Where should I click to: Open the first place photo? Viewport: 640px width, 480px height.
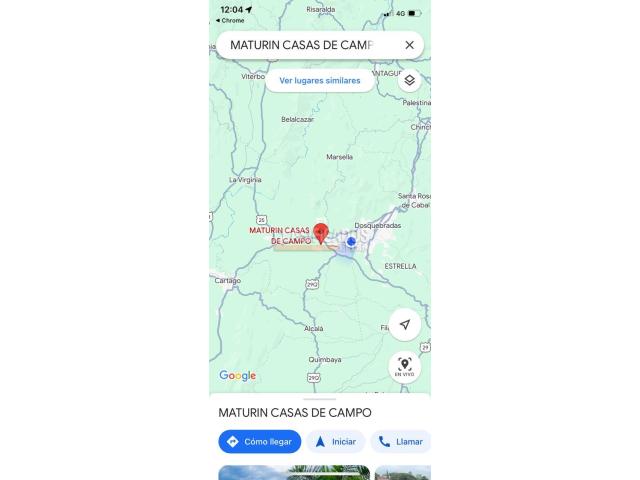pos(293,472)
